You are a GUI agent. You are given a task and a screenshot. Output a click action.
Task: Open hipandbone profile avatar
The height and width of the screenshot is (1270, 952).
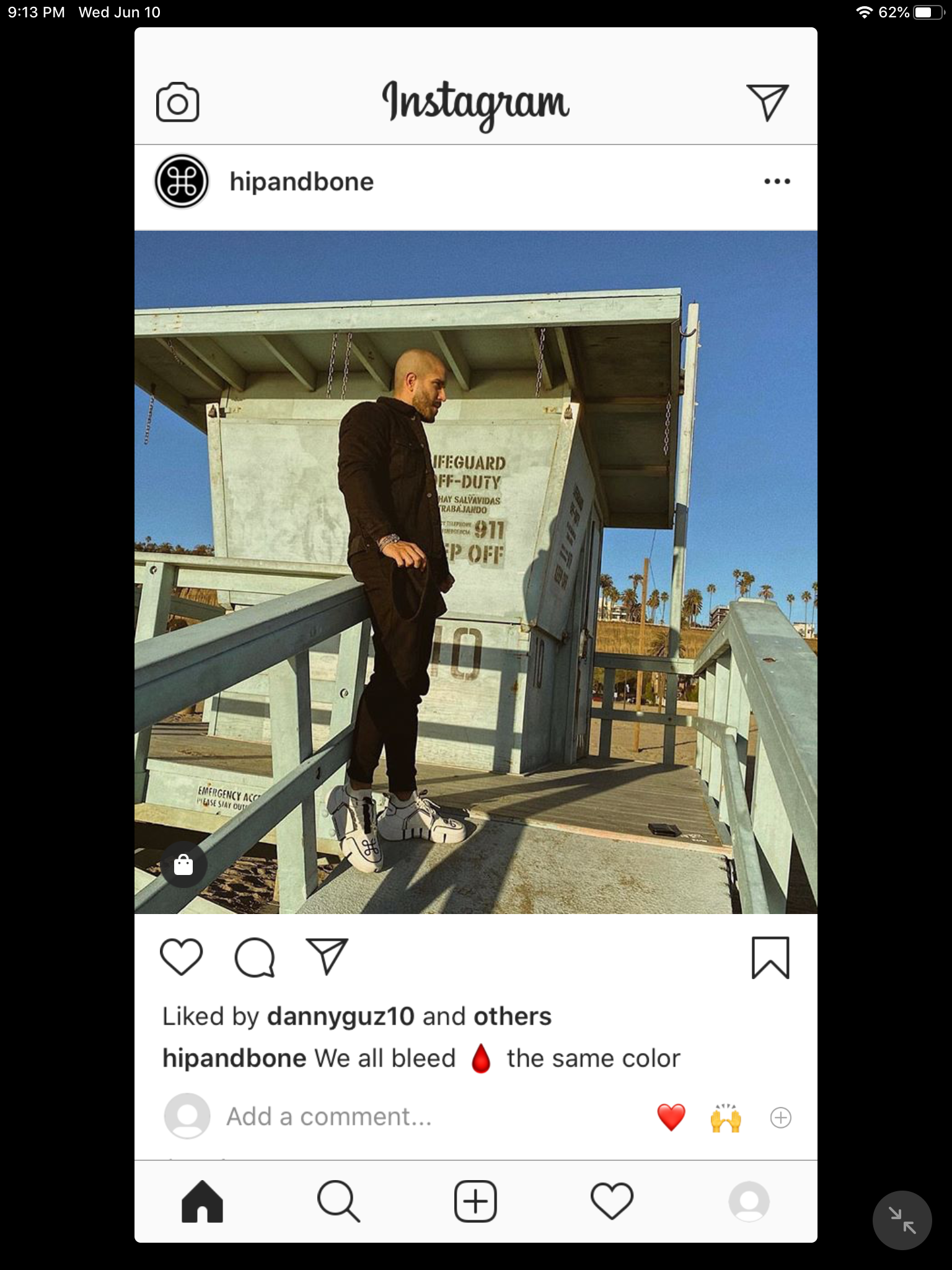point(182,182)
